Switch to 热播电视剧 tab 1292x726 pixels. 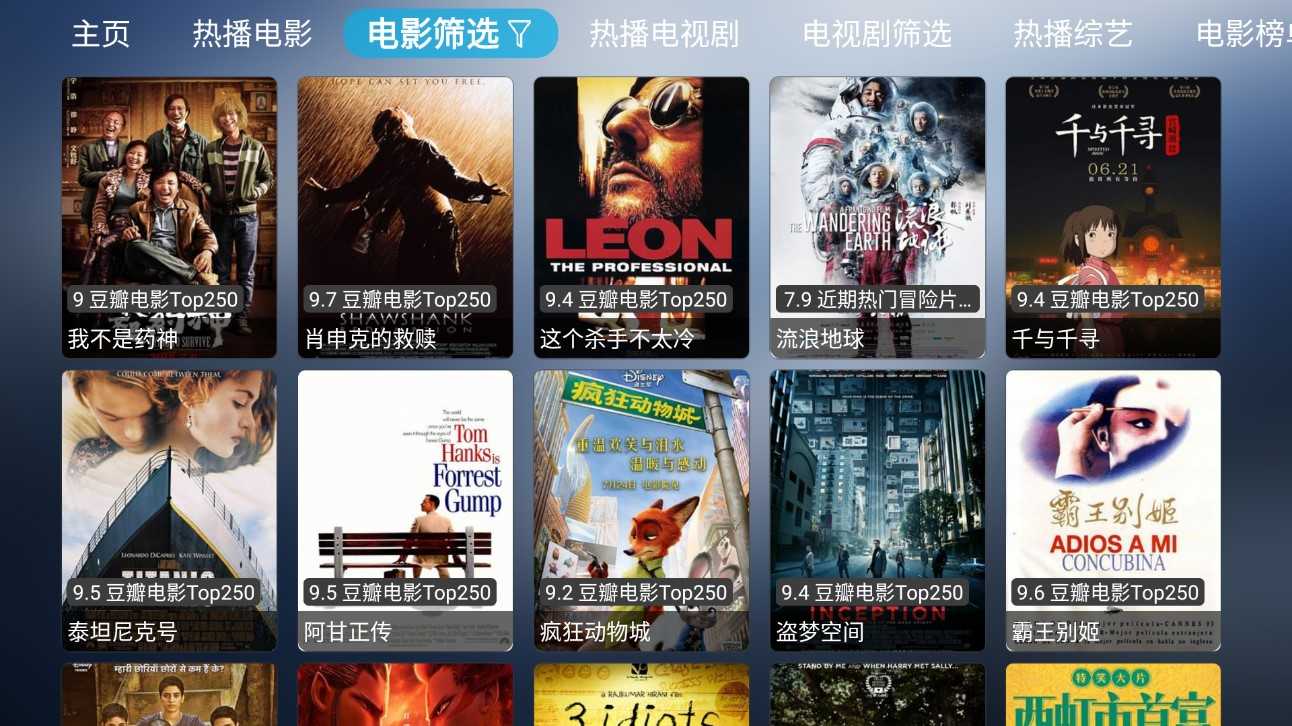(x=664, y=34)
